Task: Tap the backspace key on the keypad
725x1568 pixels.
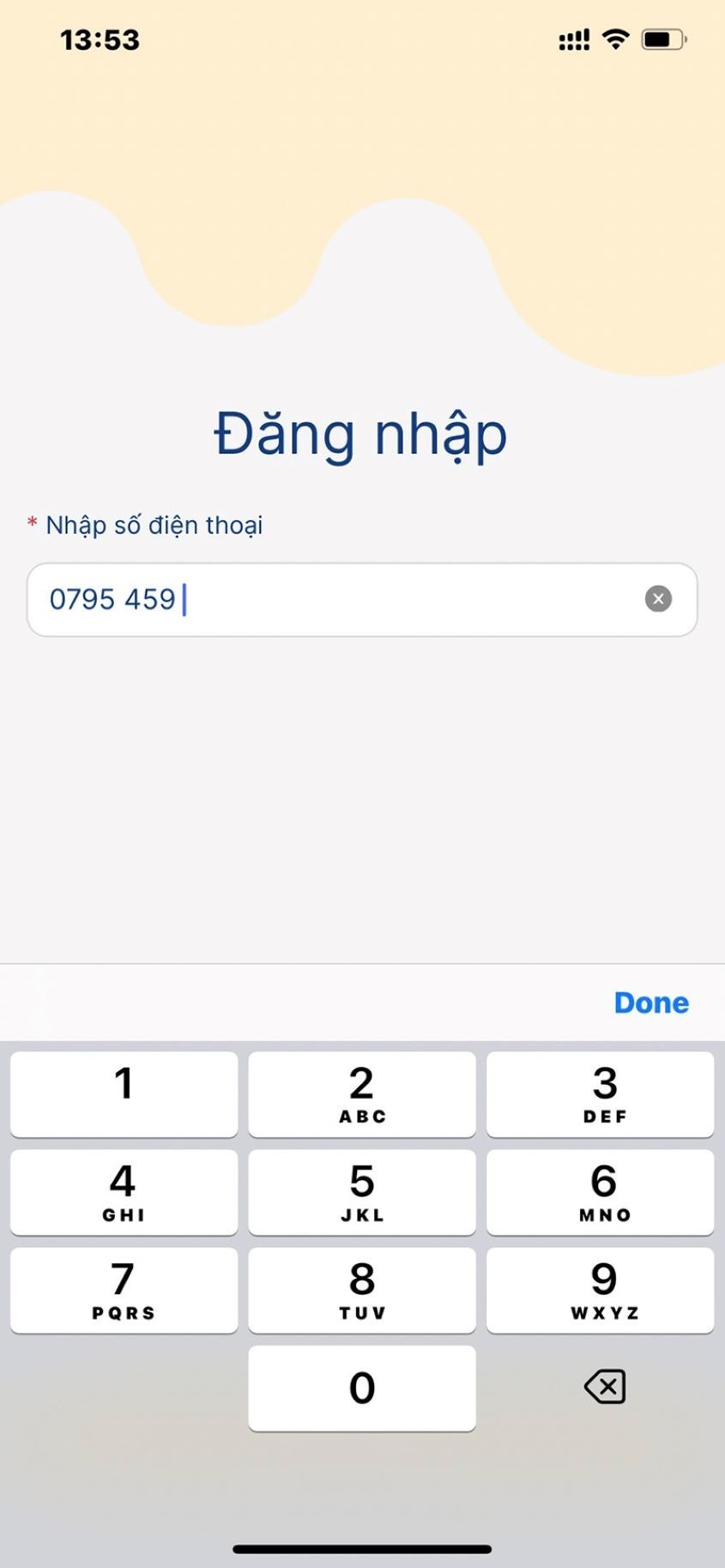Action: (605, 1387)
